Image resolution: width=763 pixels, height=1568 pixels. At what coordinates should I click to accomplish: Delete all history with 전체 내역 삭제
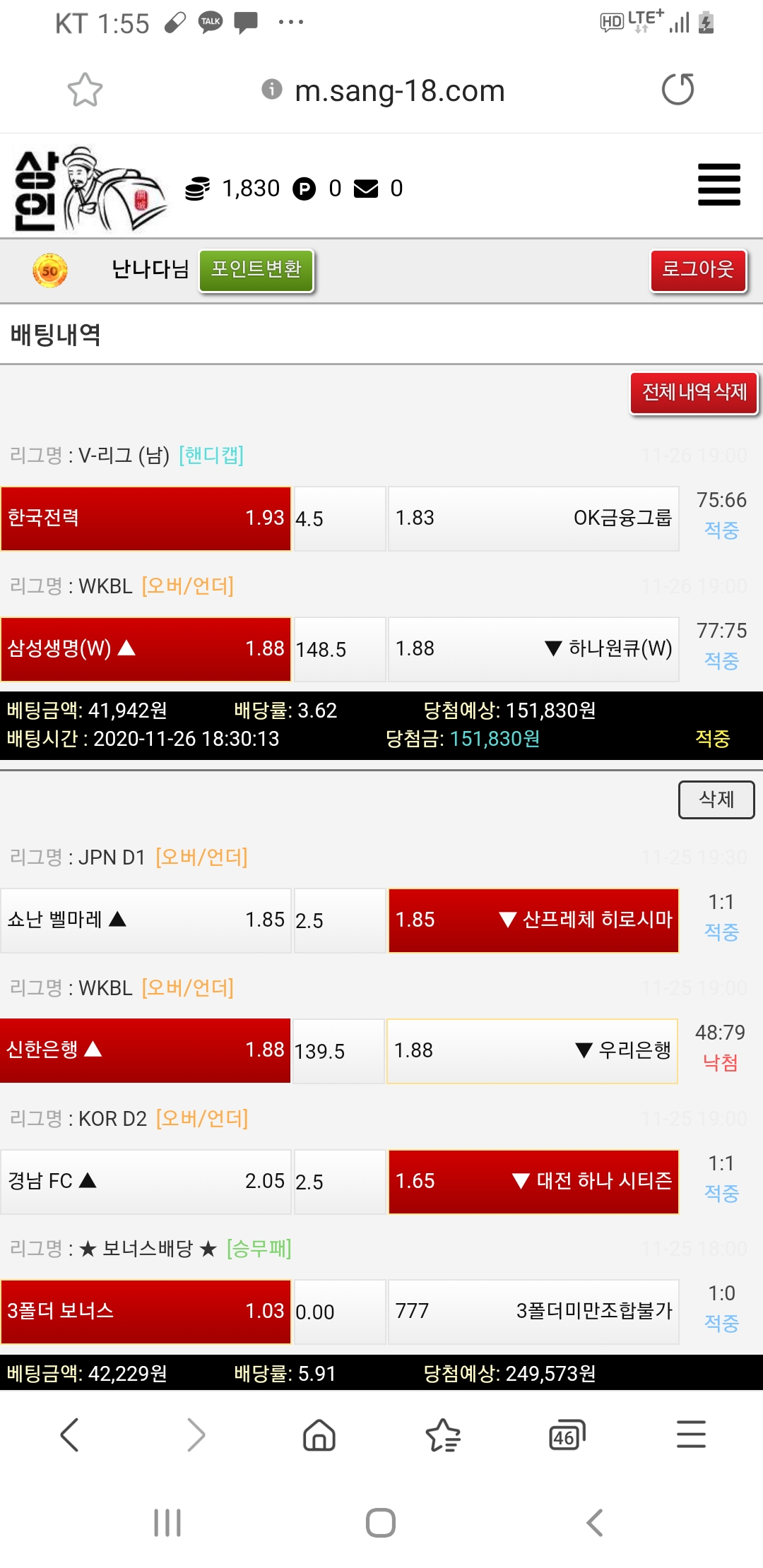(694, 393)
